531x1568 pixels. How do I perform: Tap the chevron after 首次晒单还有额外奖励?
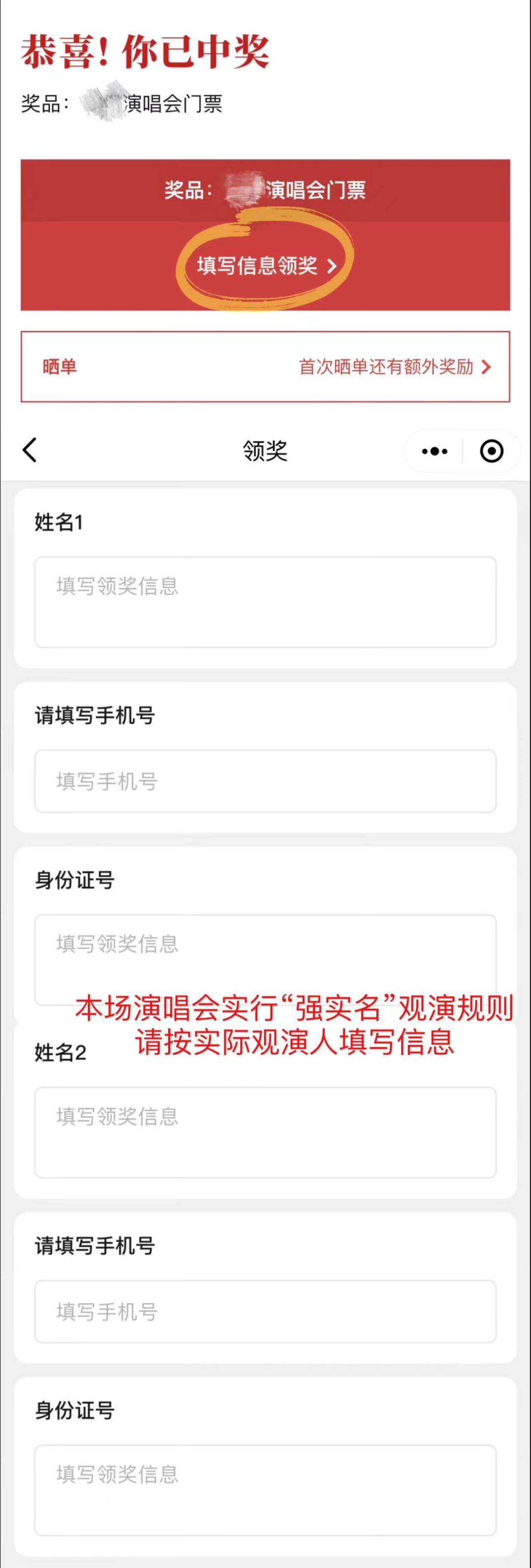pyautogui.click(x=485, y=367)
